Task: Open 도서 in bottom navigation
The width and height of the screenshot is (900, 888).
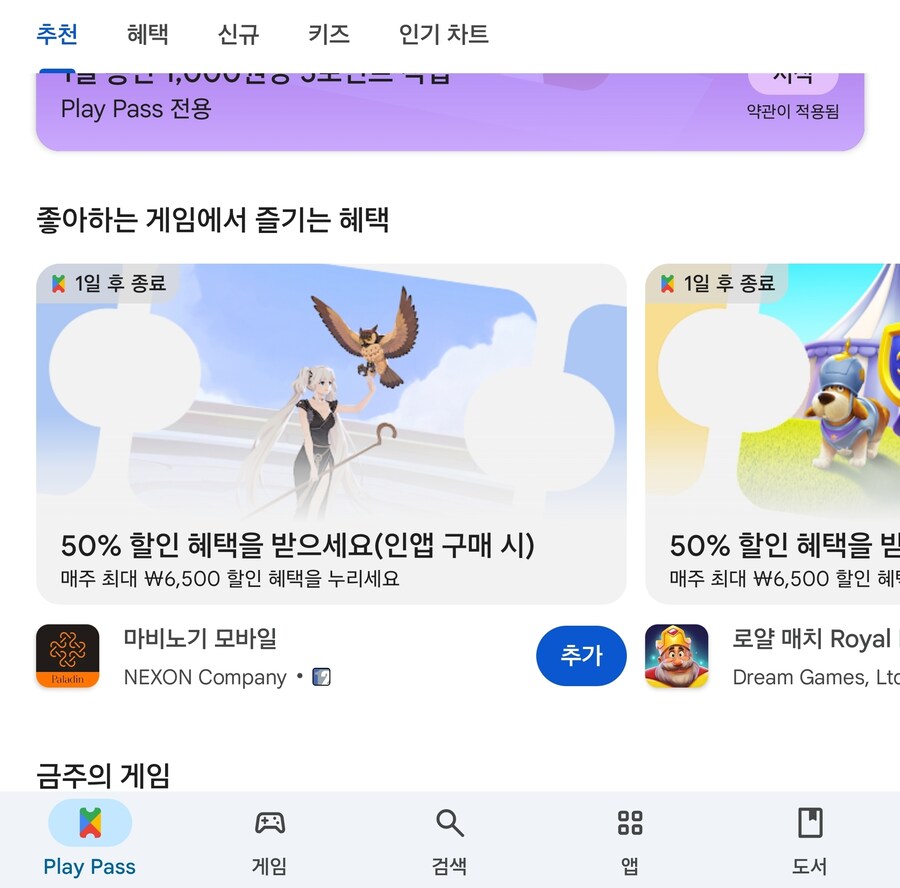Action: coord(809,840)
